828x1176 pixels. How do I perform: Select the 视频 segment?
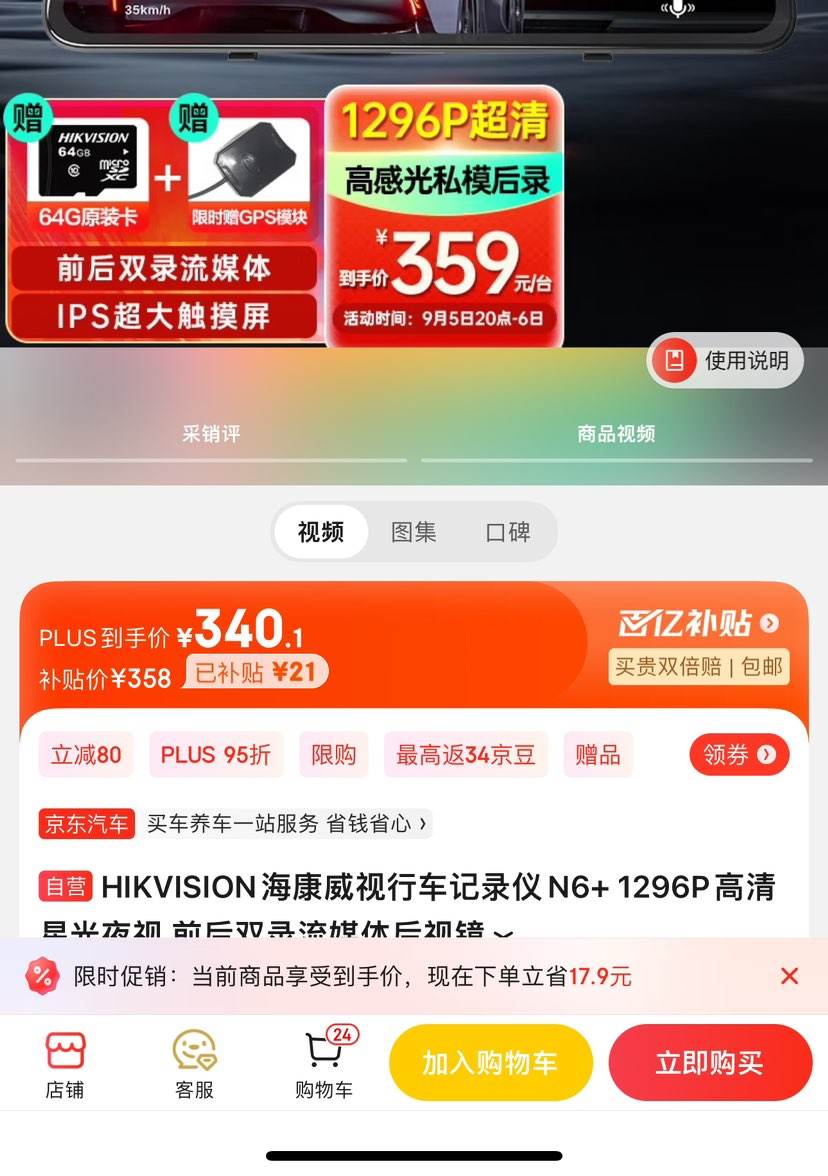(320, 532)
